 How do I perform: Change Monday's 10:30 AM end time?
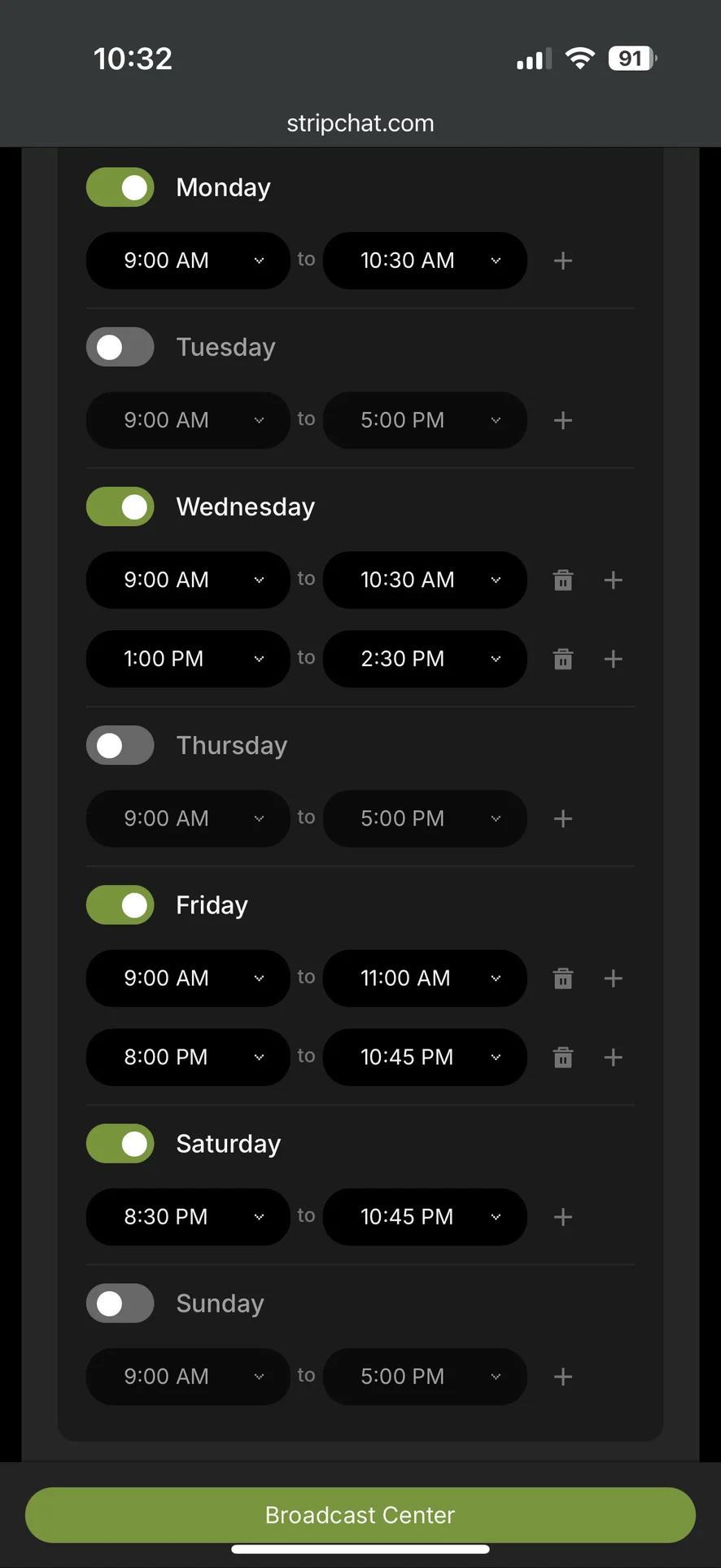tap(425, 261)
